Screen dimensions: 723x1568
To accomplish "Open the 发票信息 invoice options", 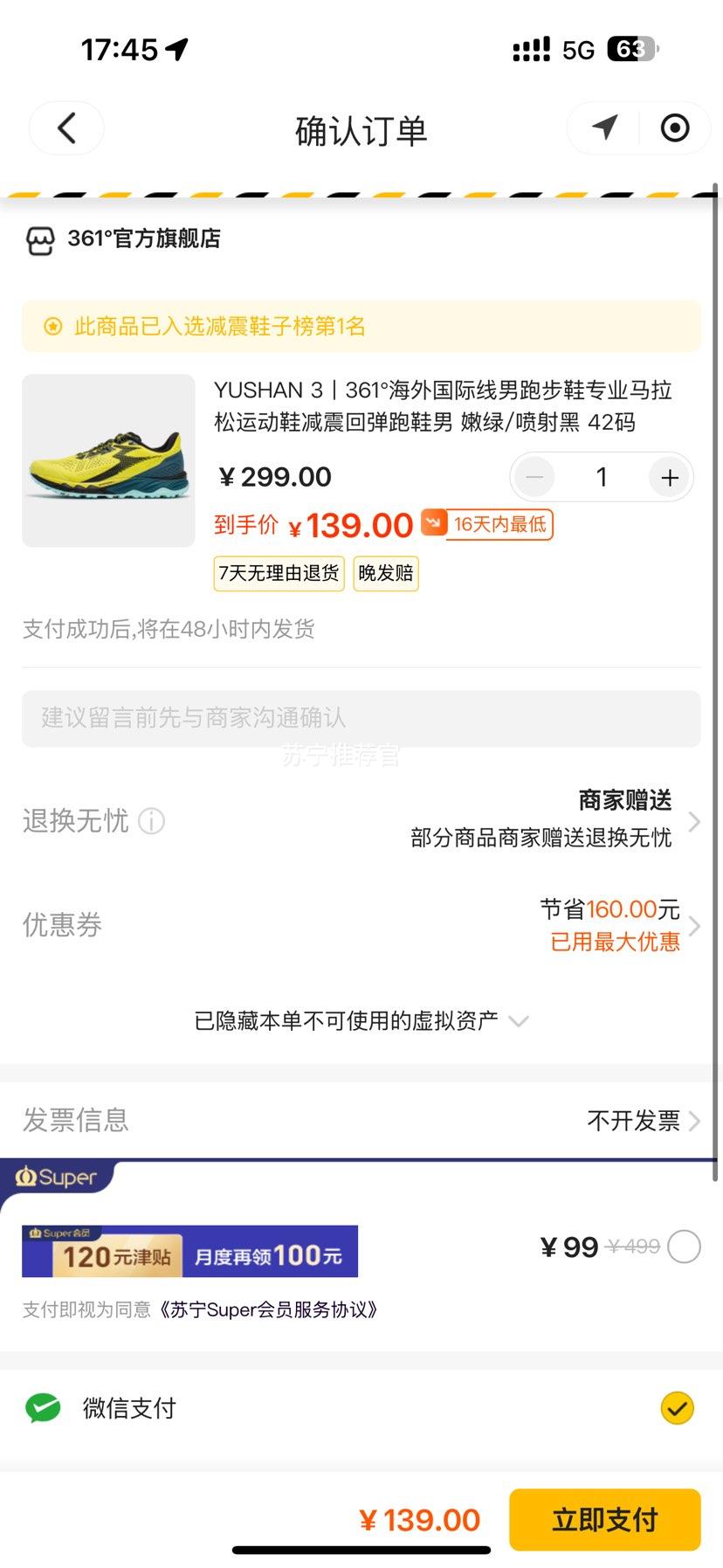I will (692, 1120).
